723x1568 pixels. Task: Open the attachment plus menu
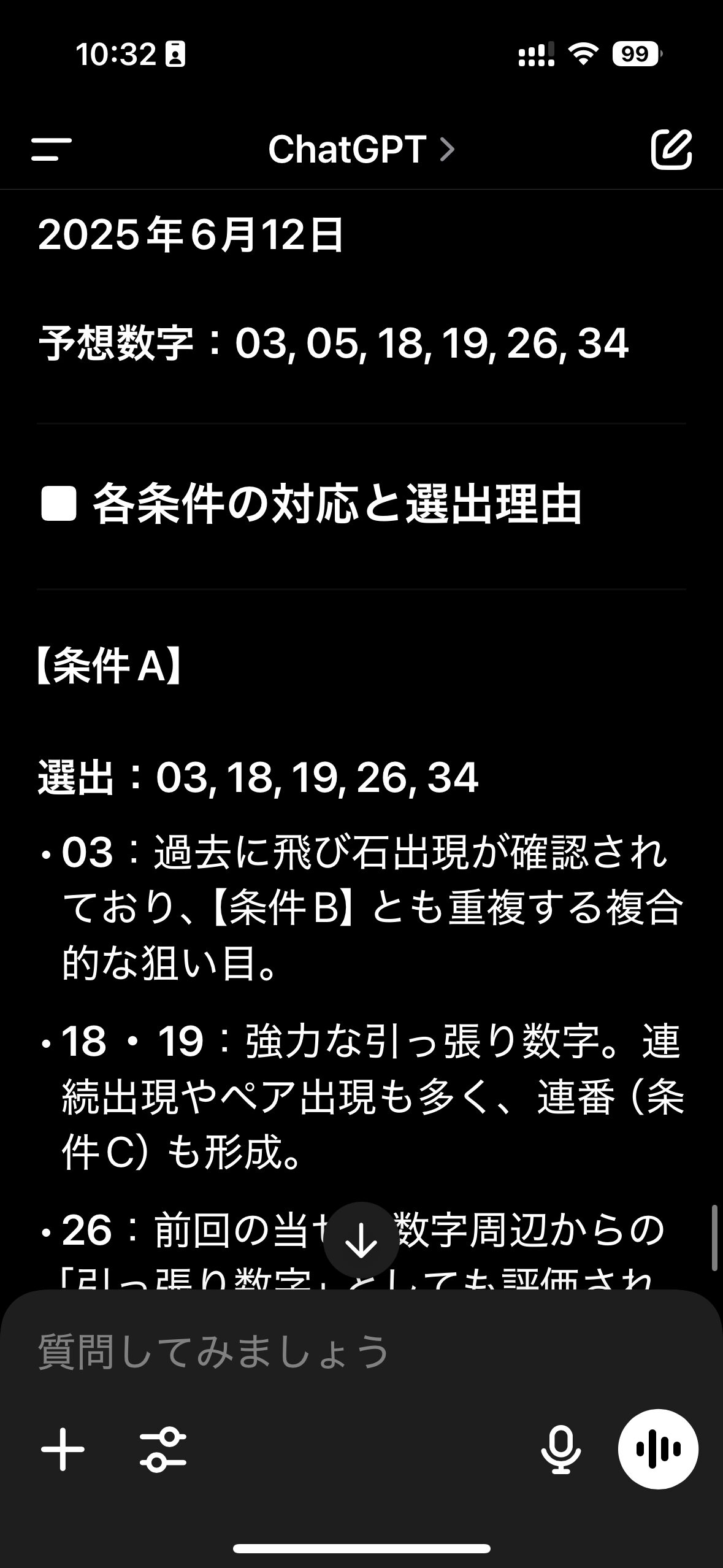pos(63,1449)
